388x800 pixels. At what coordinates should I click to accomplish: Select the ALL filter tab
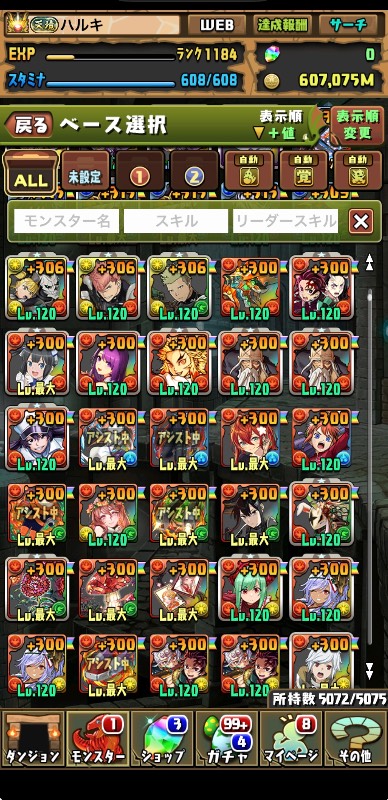(31, 172)
